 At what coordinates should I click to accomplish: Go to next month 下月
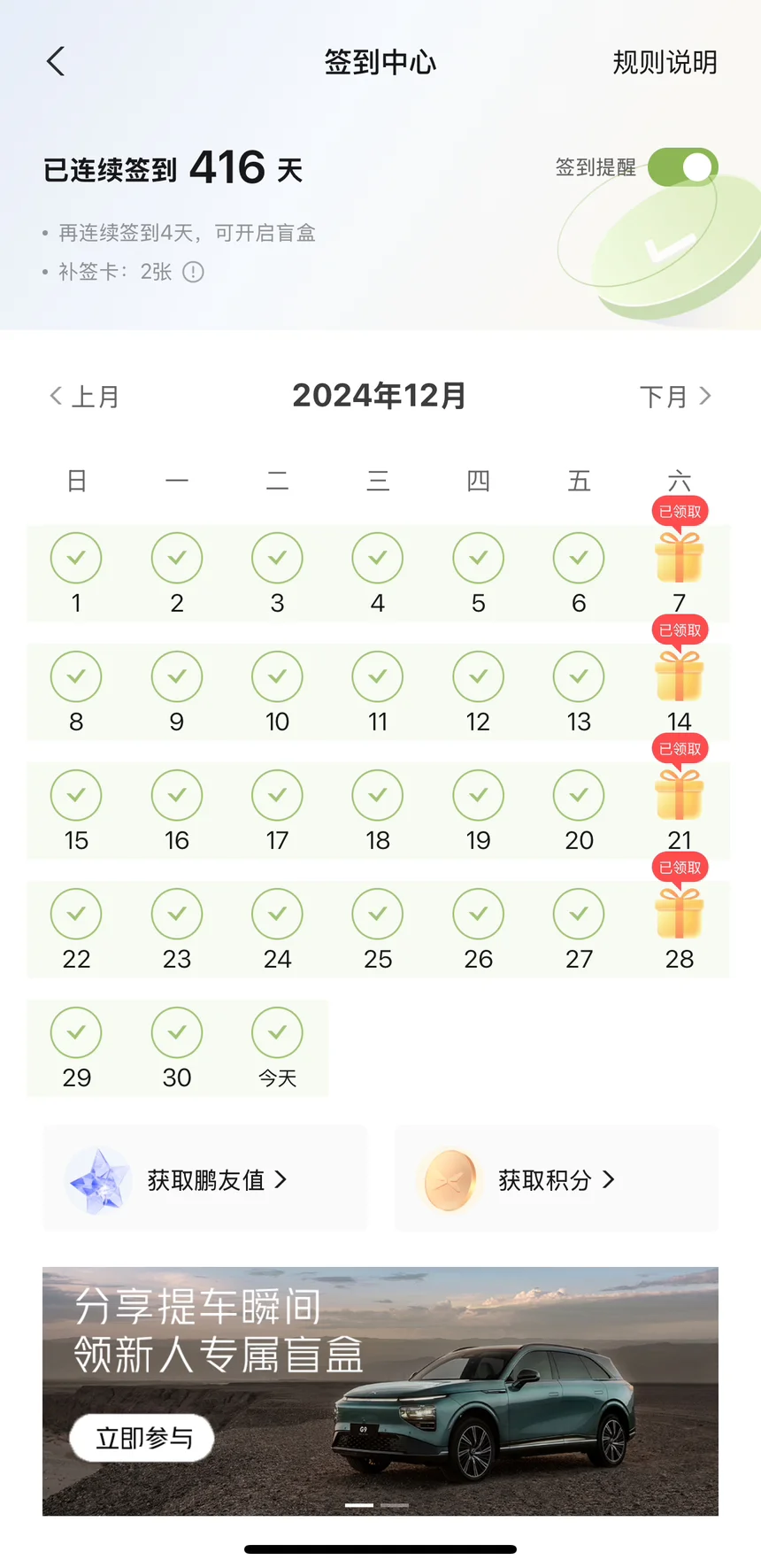(x=676, y=396)
